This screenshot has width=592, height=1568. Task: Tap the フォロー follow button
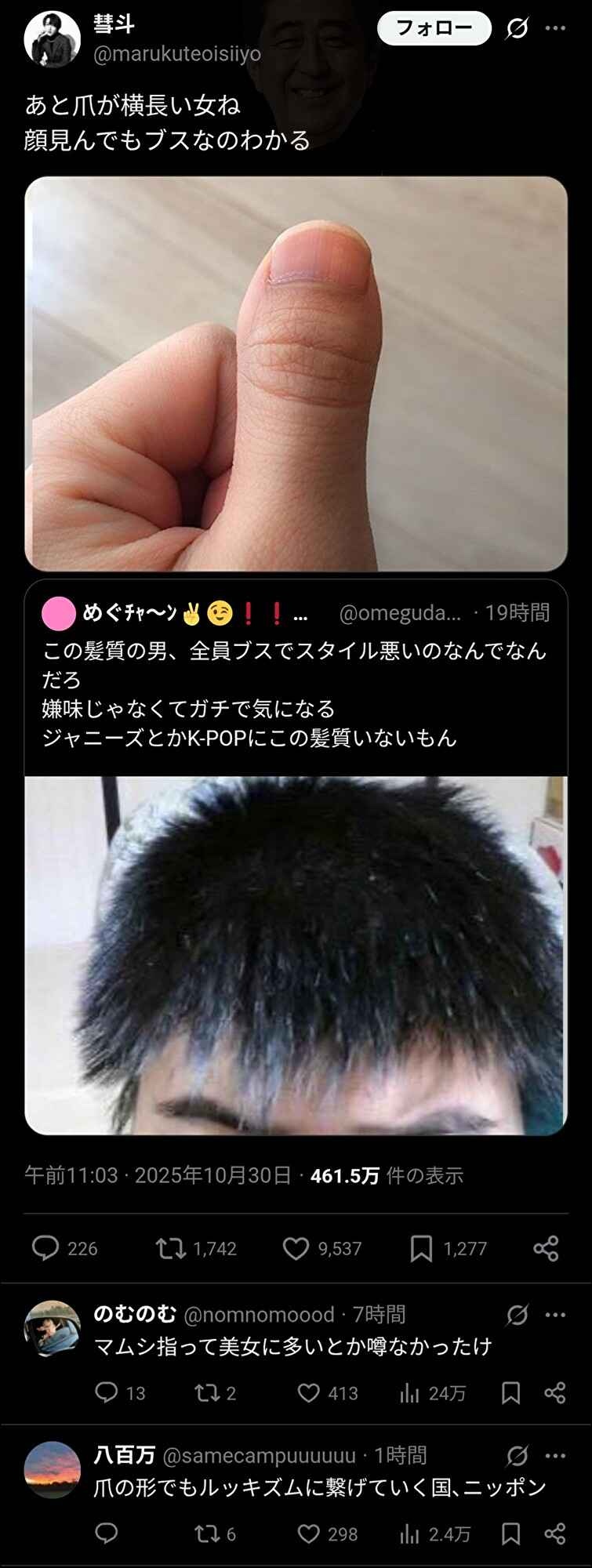click(x=434, y=29)
